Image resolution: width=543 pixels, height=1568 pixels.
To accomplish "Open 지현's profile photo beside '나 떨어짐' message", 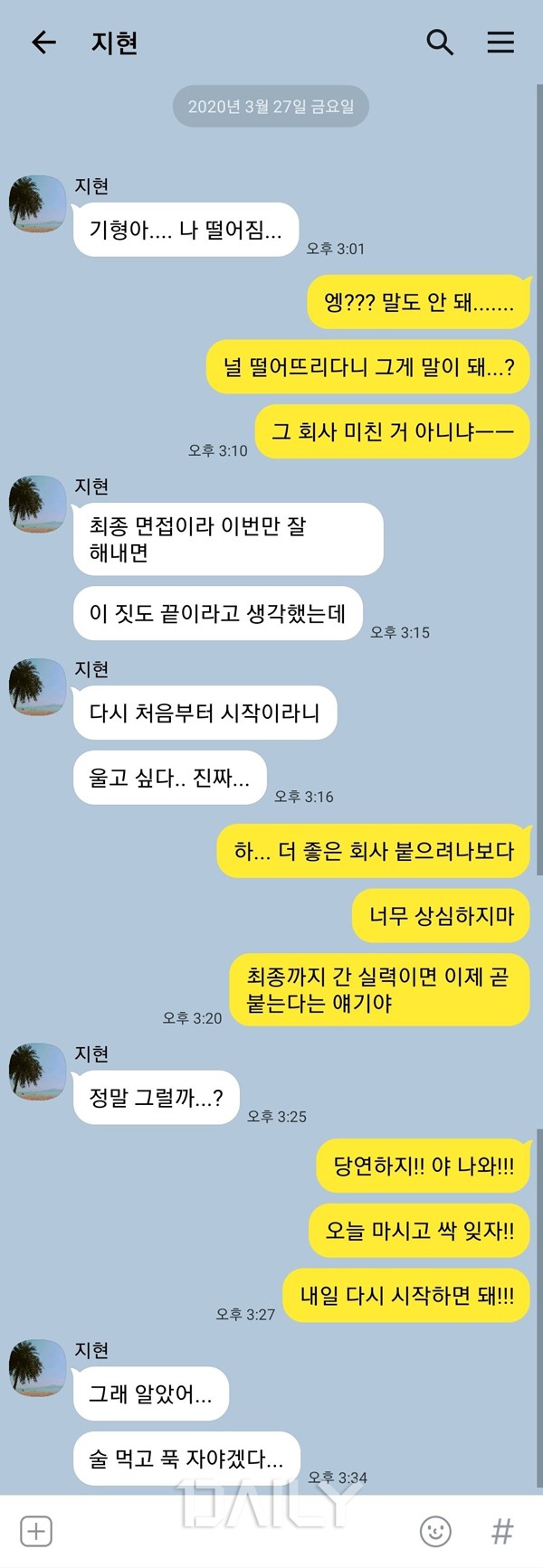I will click(38, 203).
